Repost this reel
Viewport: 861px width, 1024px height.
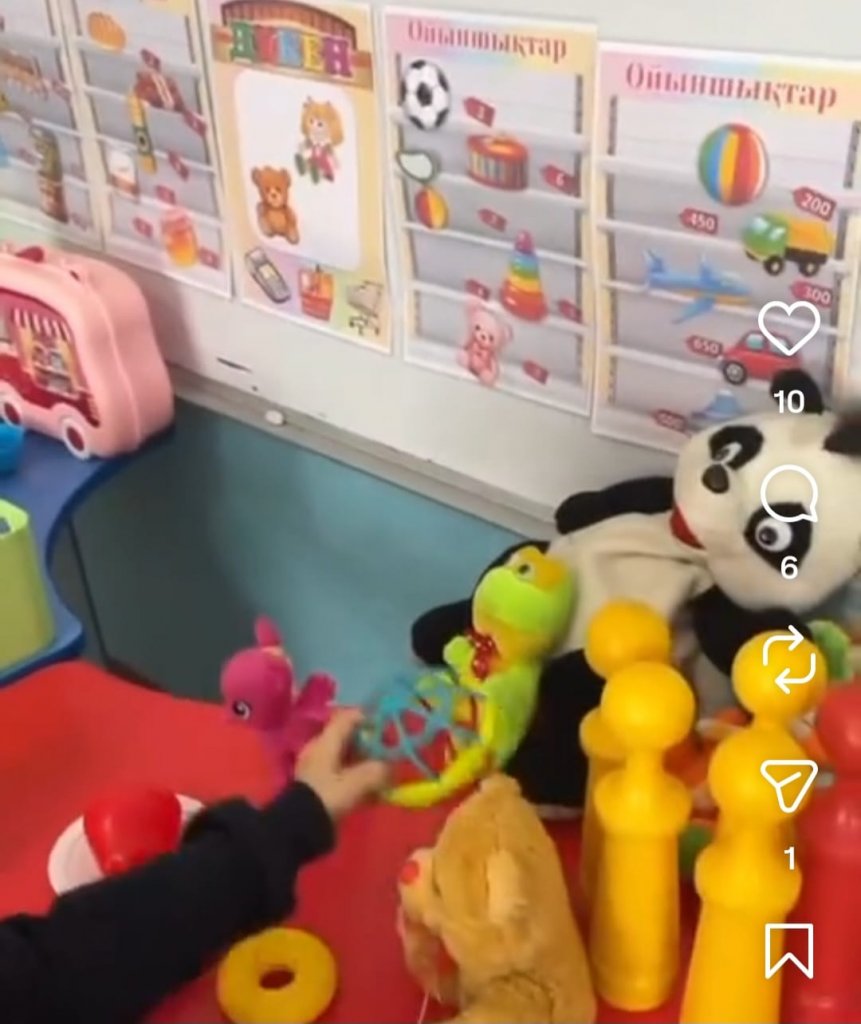click(789, 659)
